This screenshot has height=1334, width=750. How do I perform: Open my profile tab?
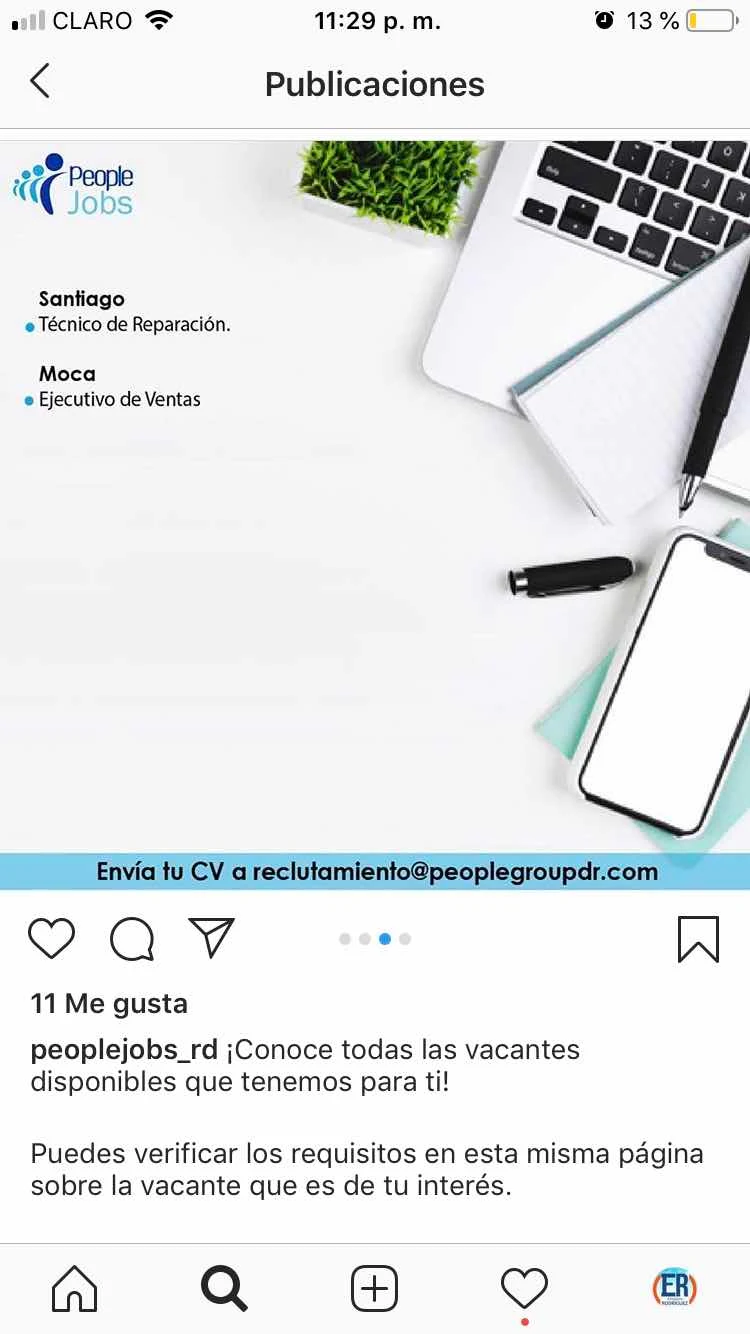674,1288
